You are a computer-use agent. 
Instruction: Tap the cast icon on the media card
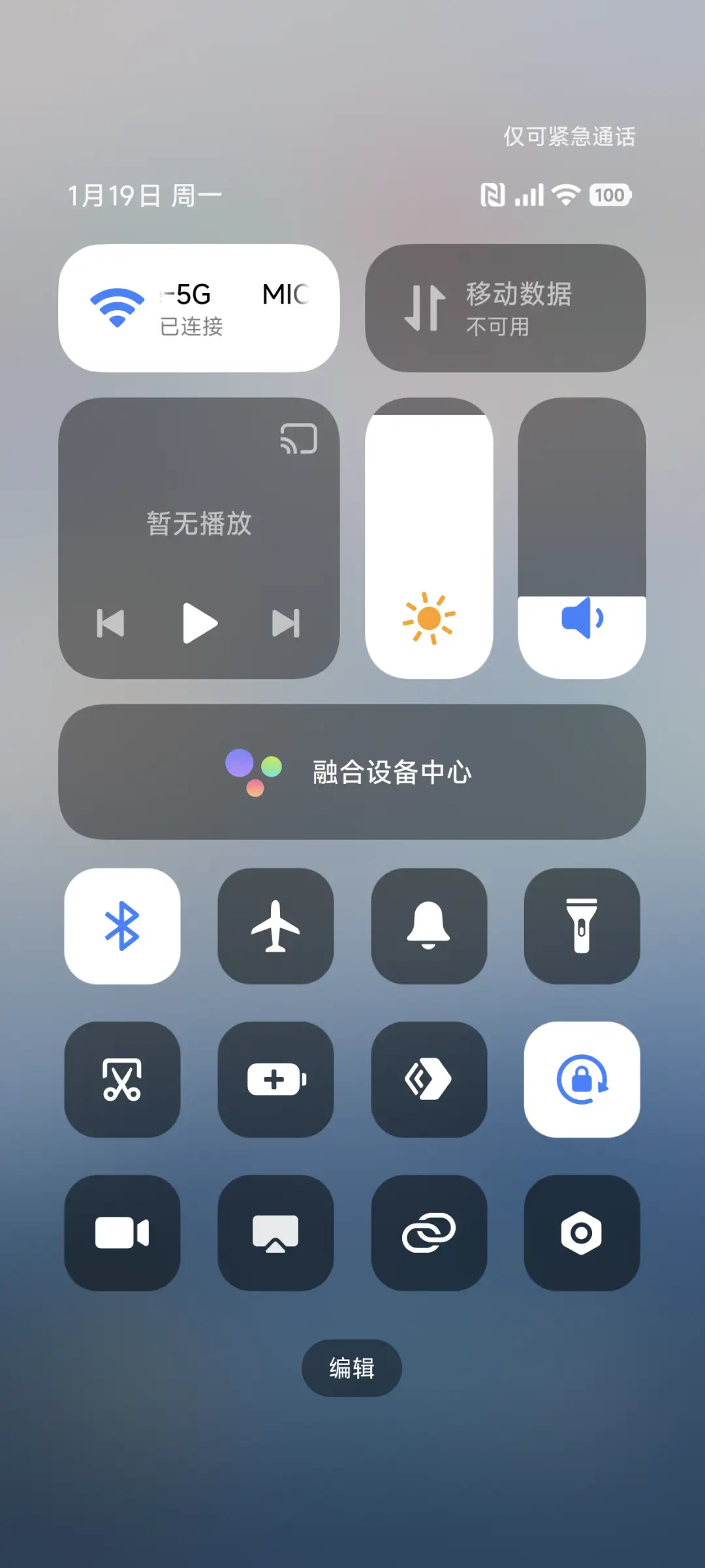pyautogui.click(x=298, y=439)
